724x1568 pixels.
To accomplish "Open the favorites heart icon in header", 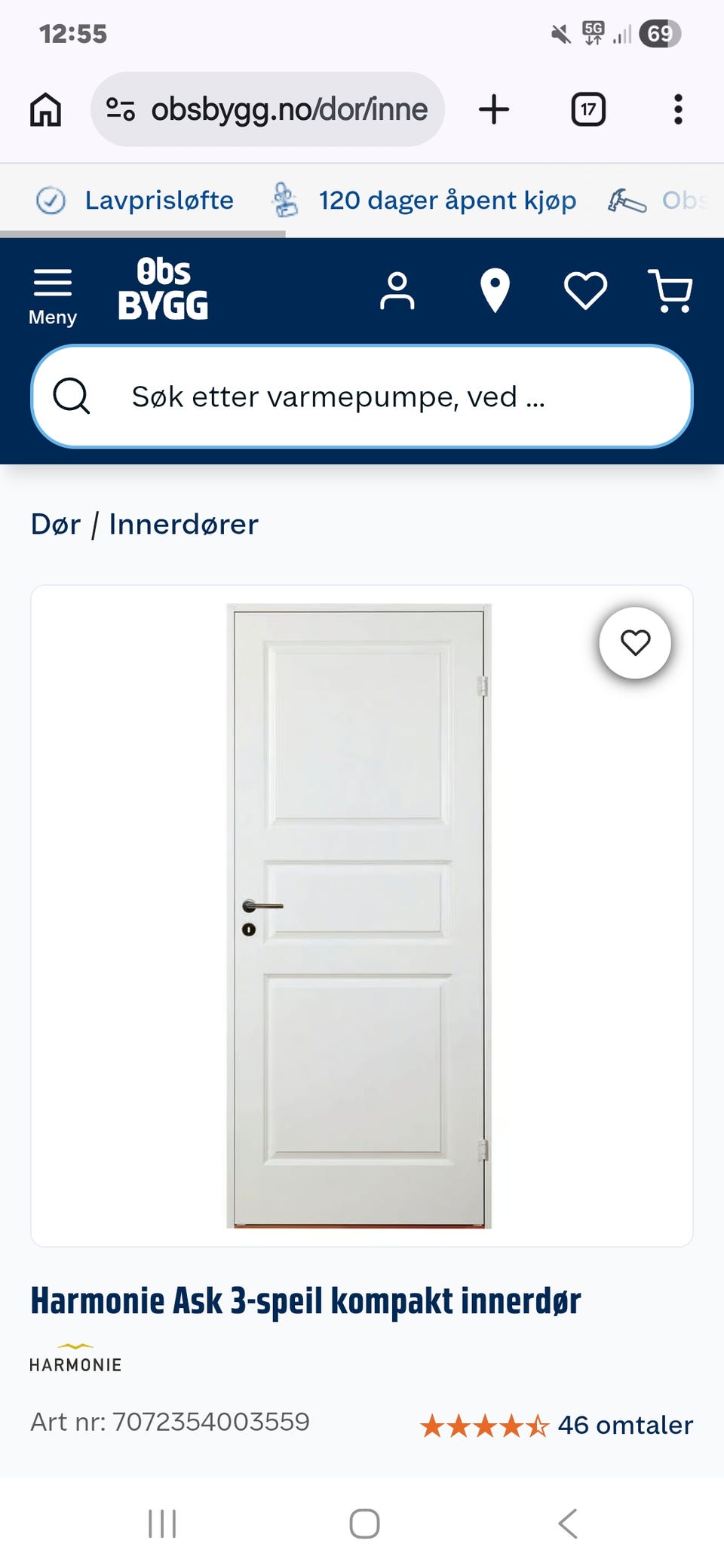I will tap(585, 290).
